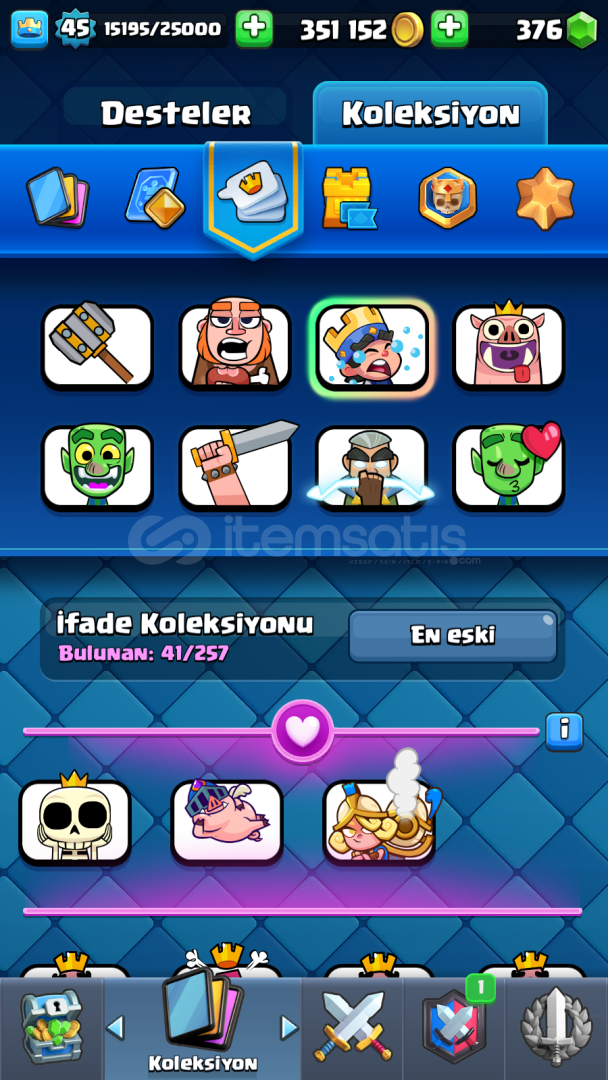Change sorting with the En eski button
Viewport: 608px width, 1080px height.
[x=453, y=636]
